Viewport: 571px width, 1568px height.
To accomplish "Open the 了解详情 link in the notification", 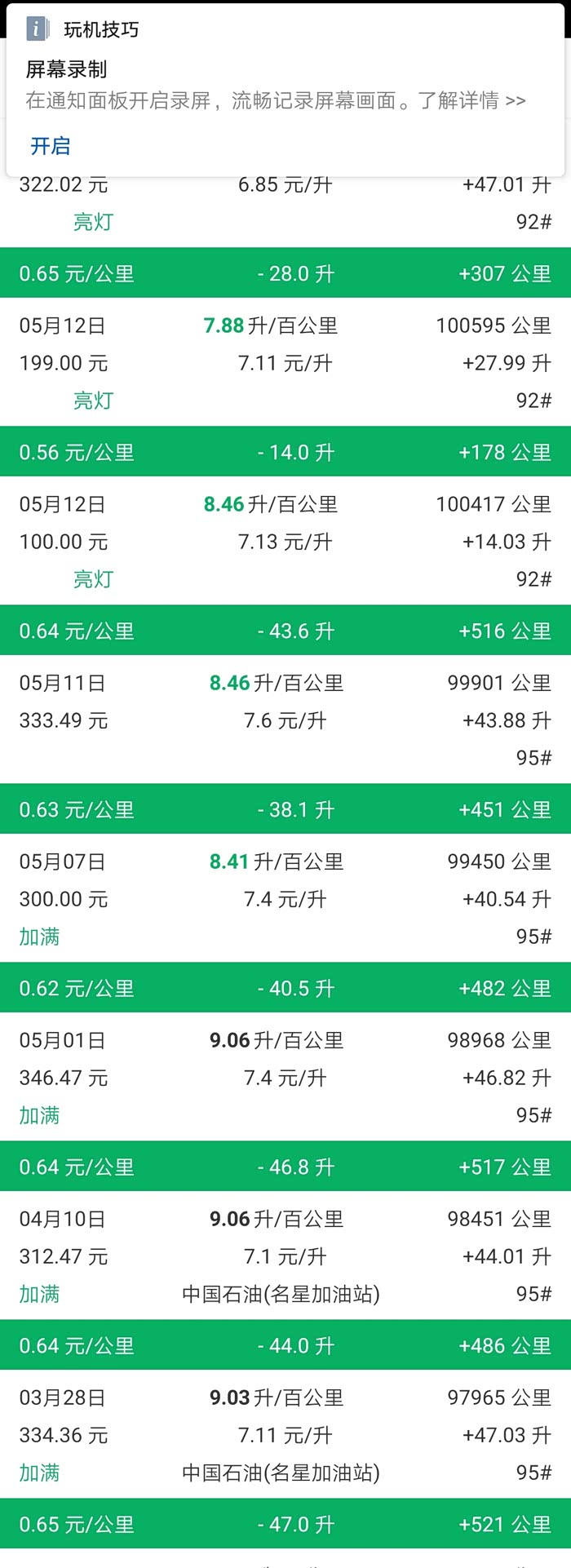I will coord(471,101).
